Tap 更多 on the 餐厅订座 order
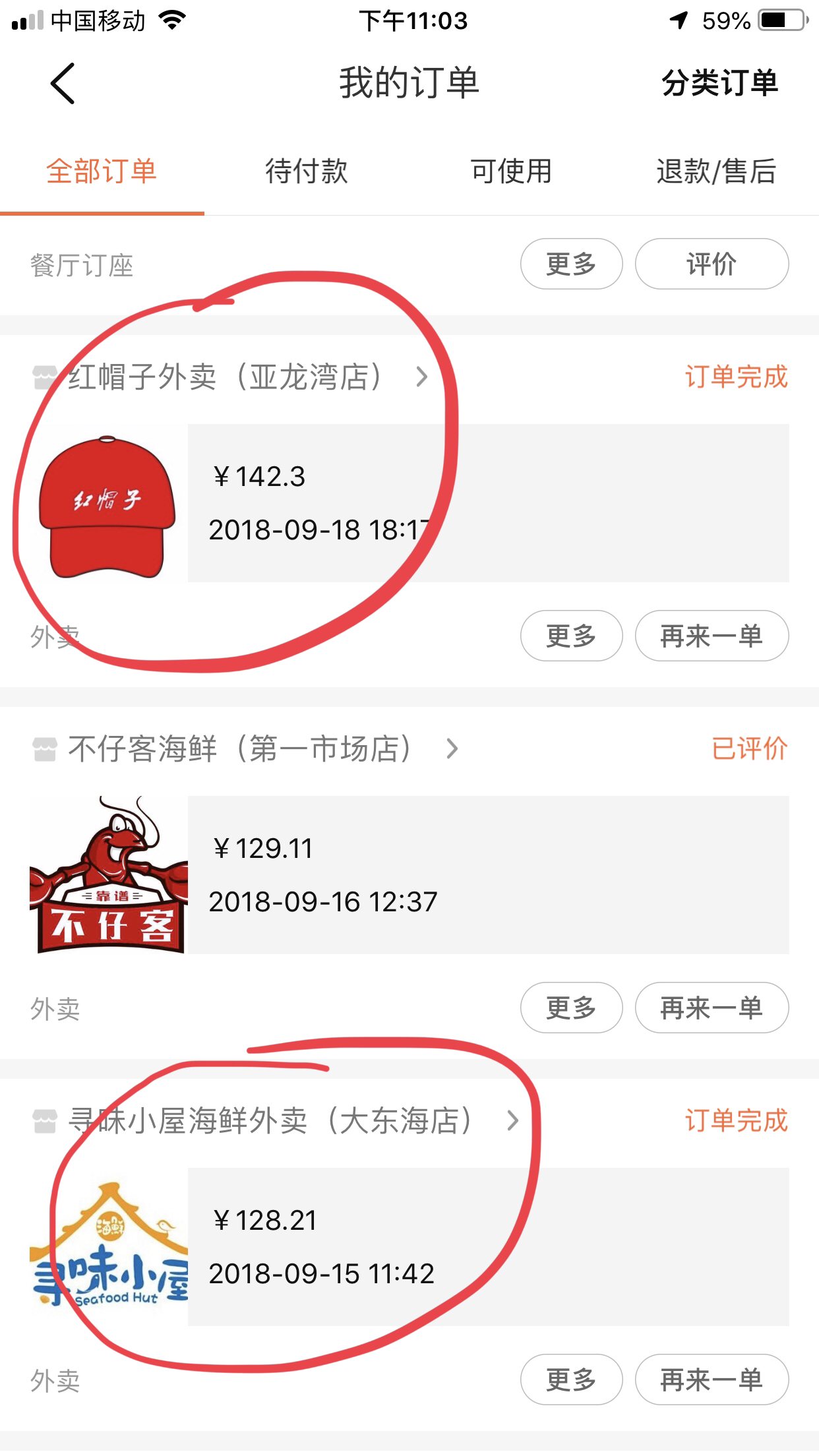819x1456 pixels. click(x=571, y=264)
